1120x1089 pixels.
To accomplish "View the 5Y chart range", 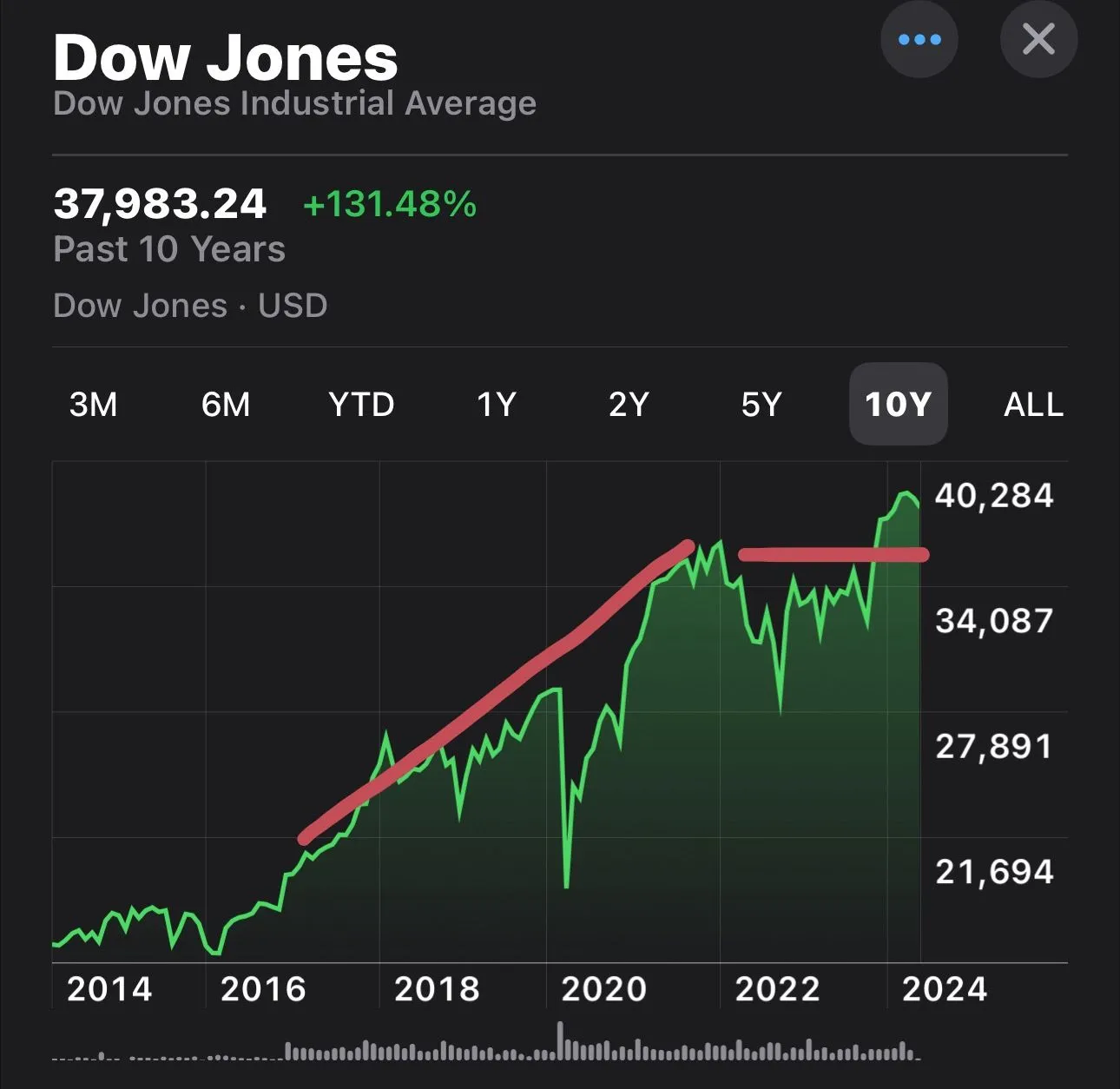I will point(761,405).
